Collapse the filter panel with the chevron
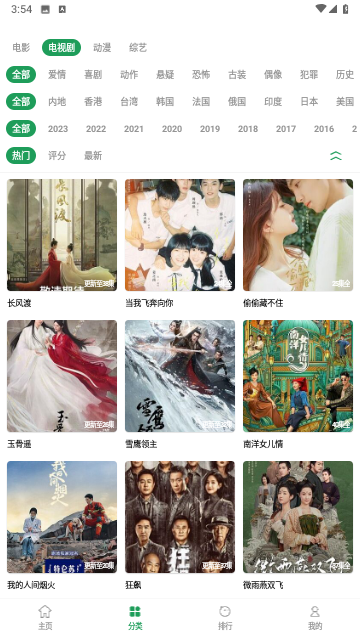This screenshot has height=640, width=360. point(336,156)
